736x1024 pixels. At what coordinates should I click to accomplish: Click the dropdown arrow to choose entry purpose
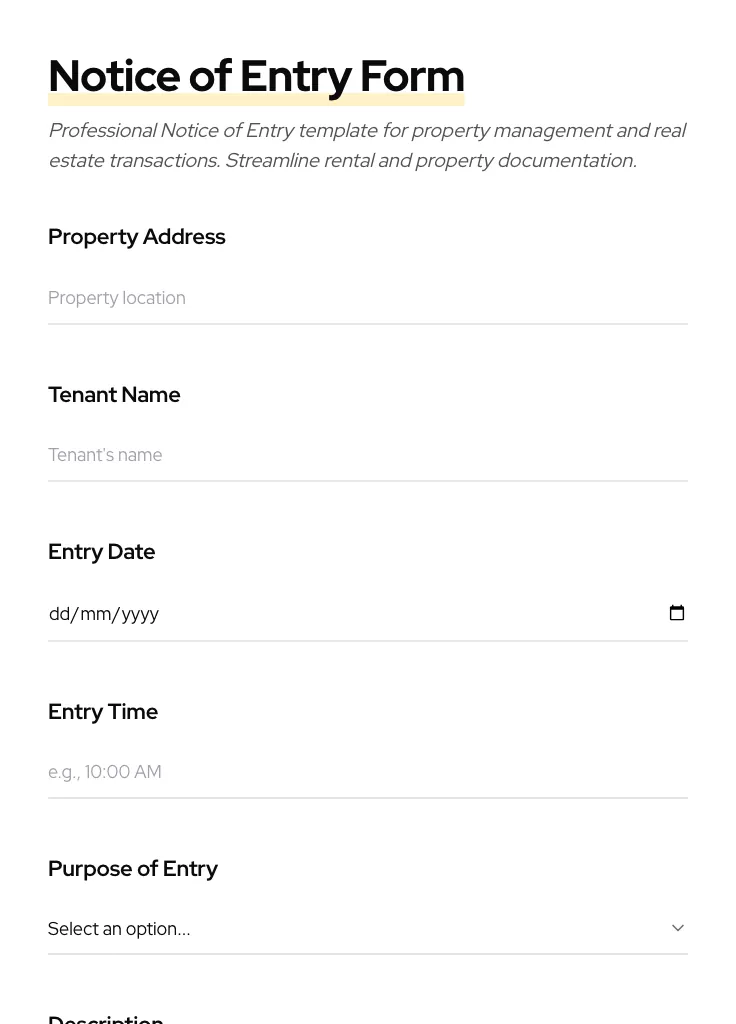[677, 928]
